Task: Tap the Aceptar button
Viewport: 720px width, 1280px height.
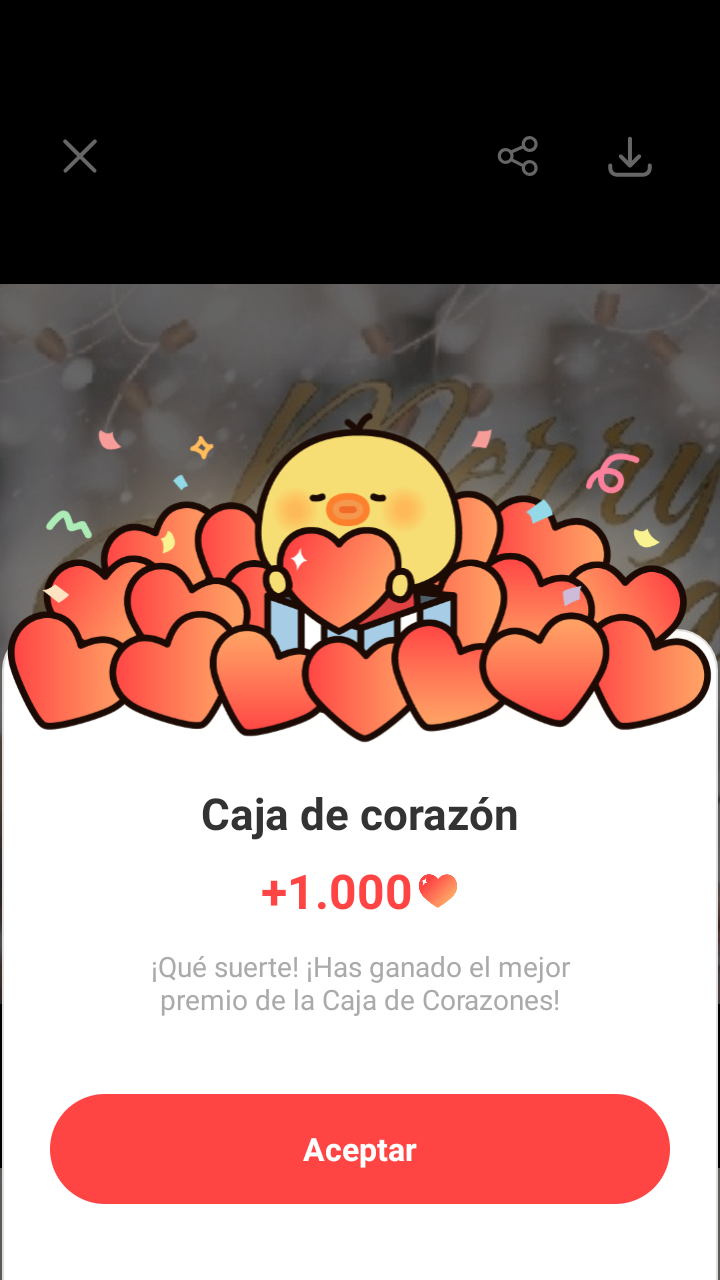Action: [x=360, y=1149]
